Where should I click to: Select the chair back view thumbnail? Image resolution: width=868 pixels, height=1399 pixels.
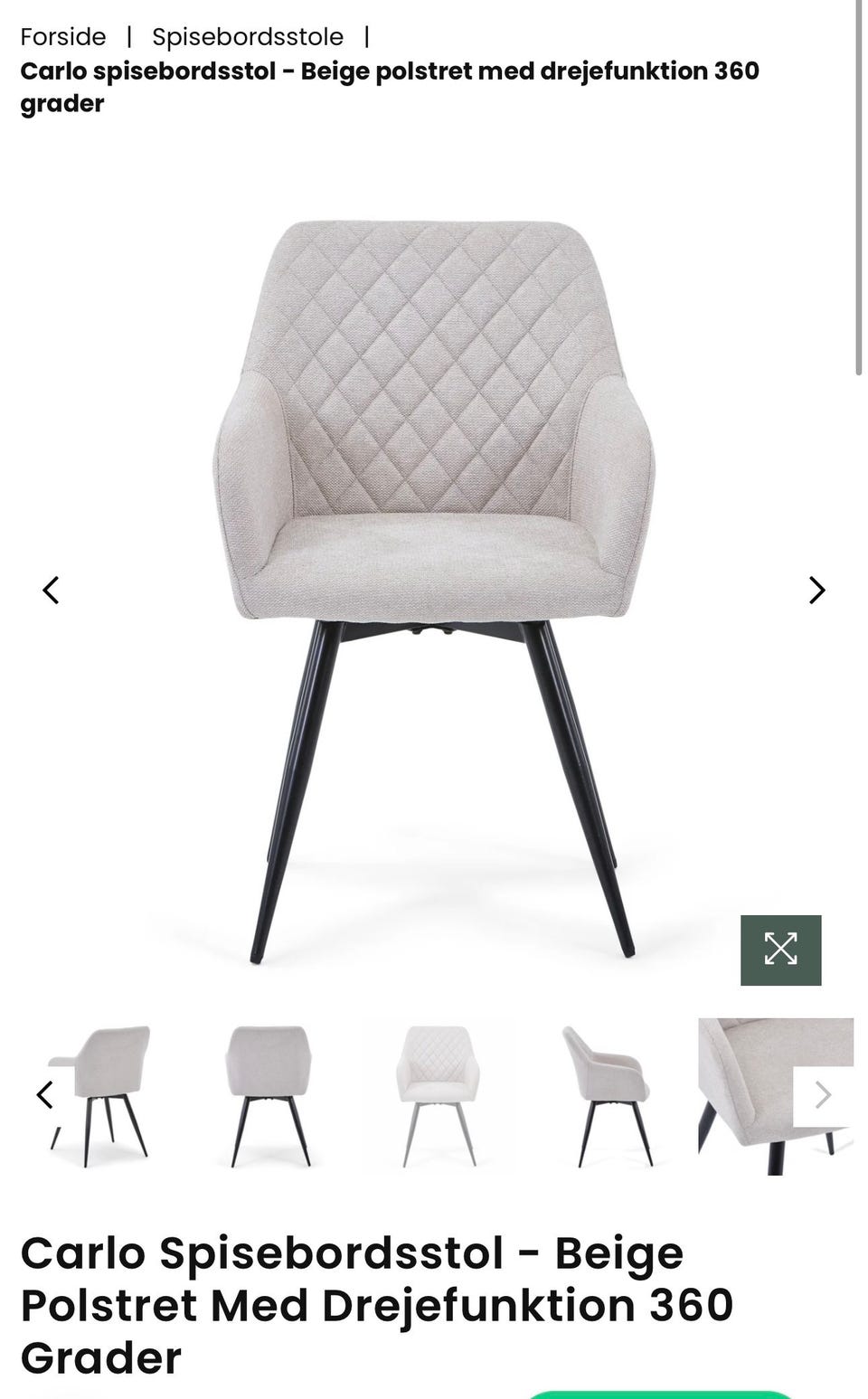pyautogui.click(x=269, y=1095)
